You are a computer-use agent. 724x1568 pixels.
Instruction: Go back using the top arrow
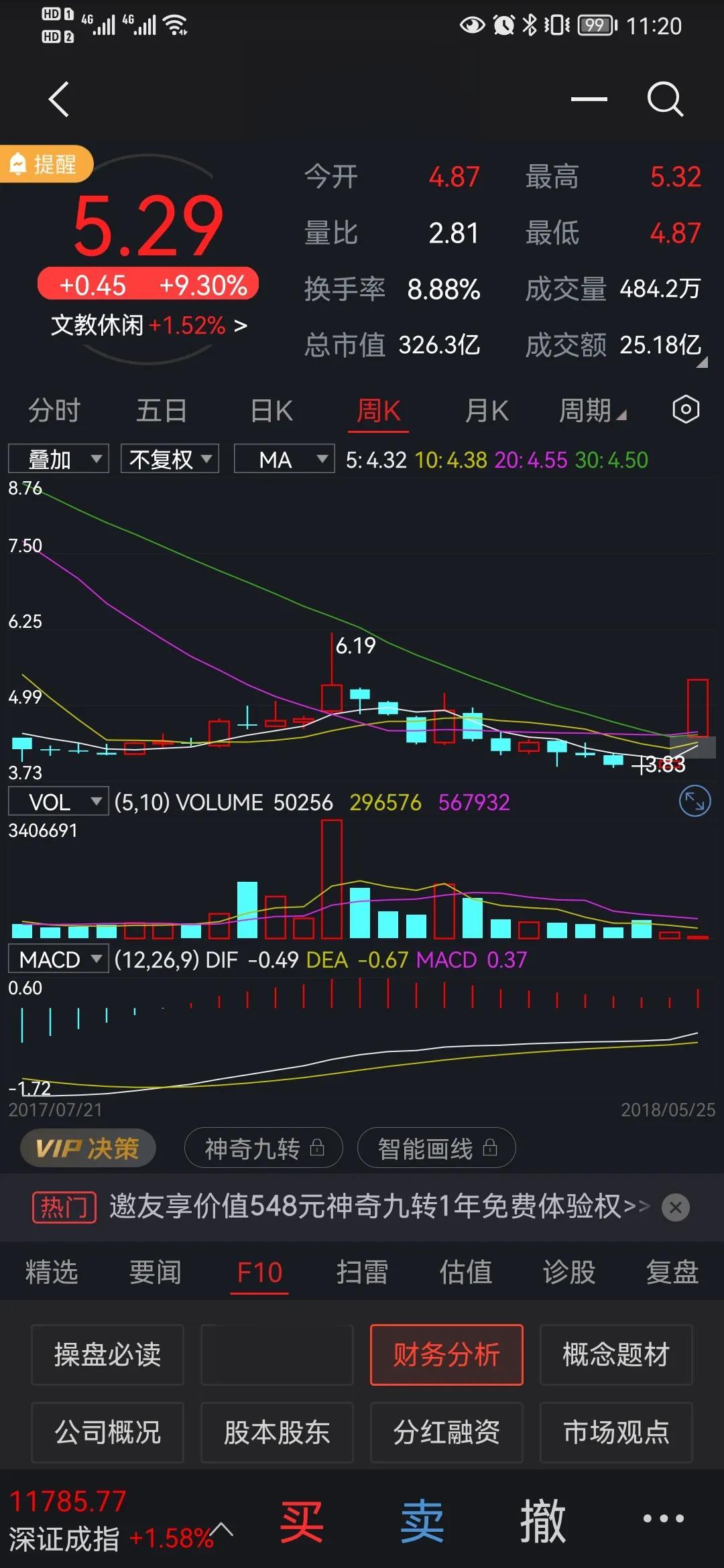pyautogui.click(x=59, y=100)
